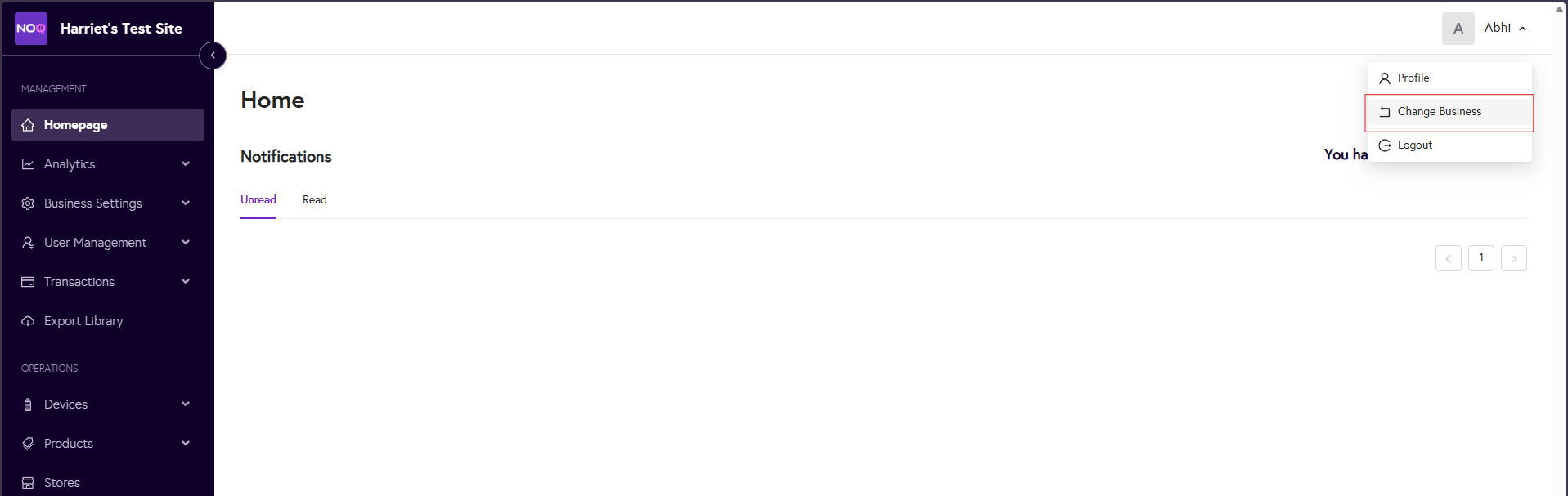Switch to the Read notifications tab
Image resolution: width=1568 pixels, height=496 pixels.
[x=314, y=199]
